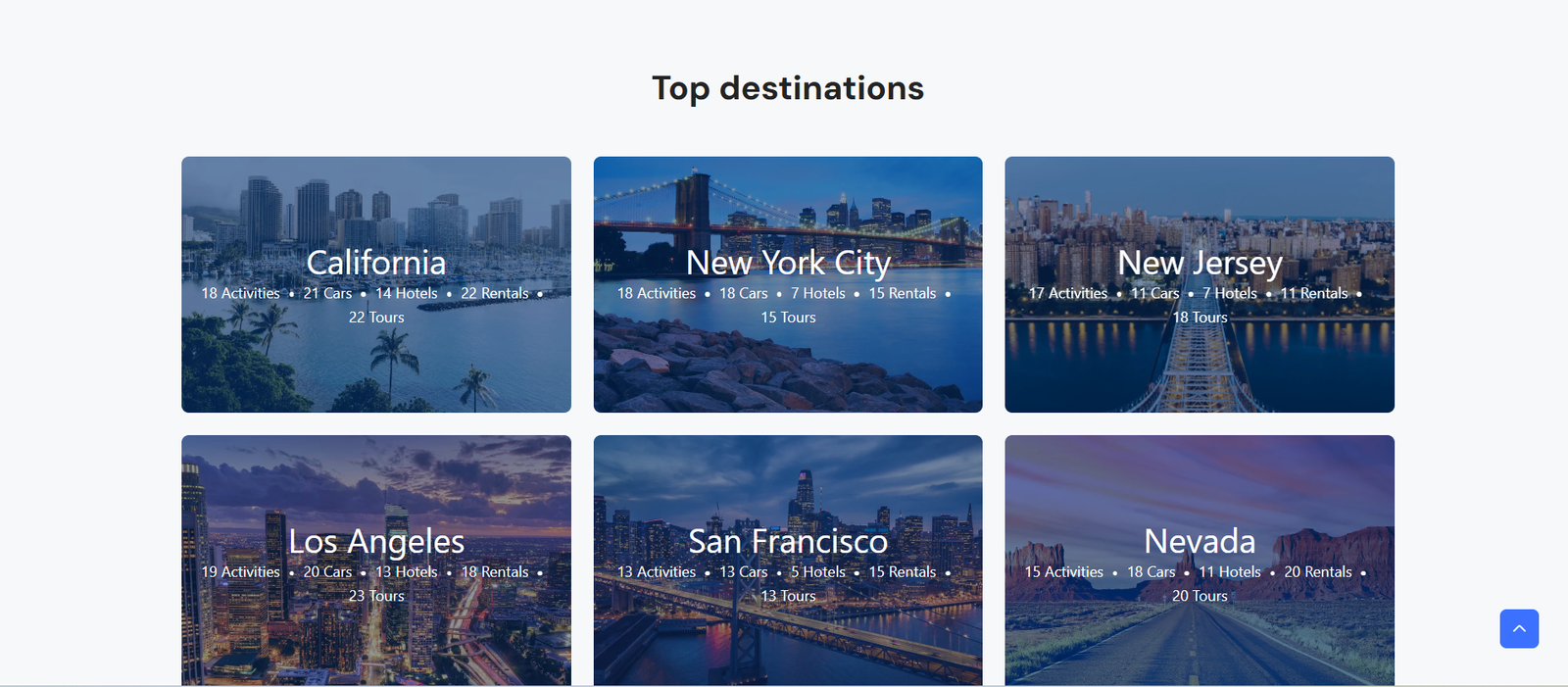Open the Los Angeles destination card
The image size is (1568, 687).
pyautogui.click(x=376, y=541)
